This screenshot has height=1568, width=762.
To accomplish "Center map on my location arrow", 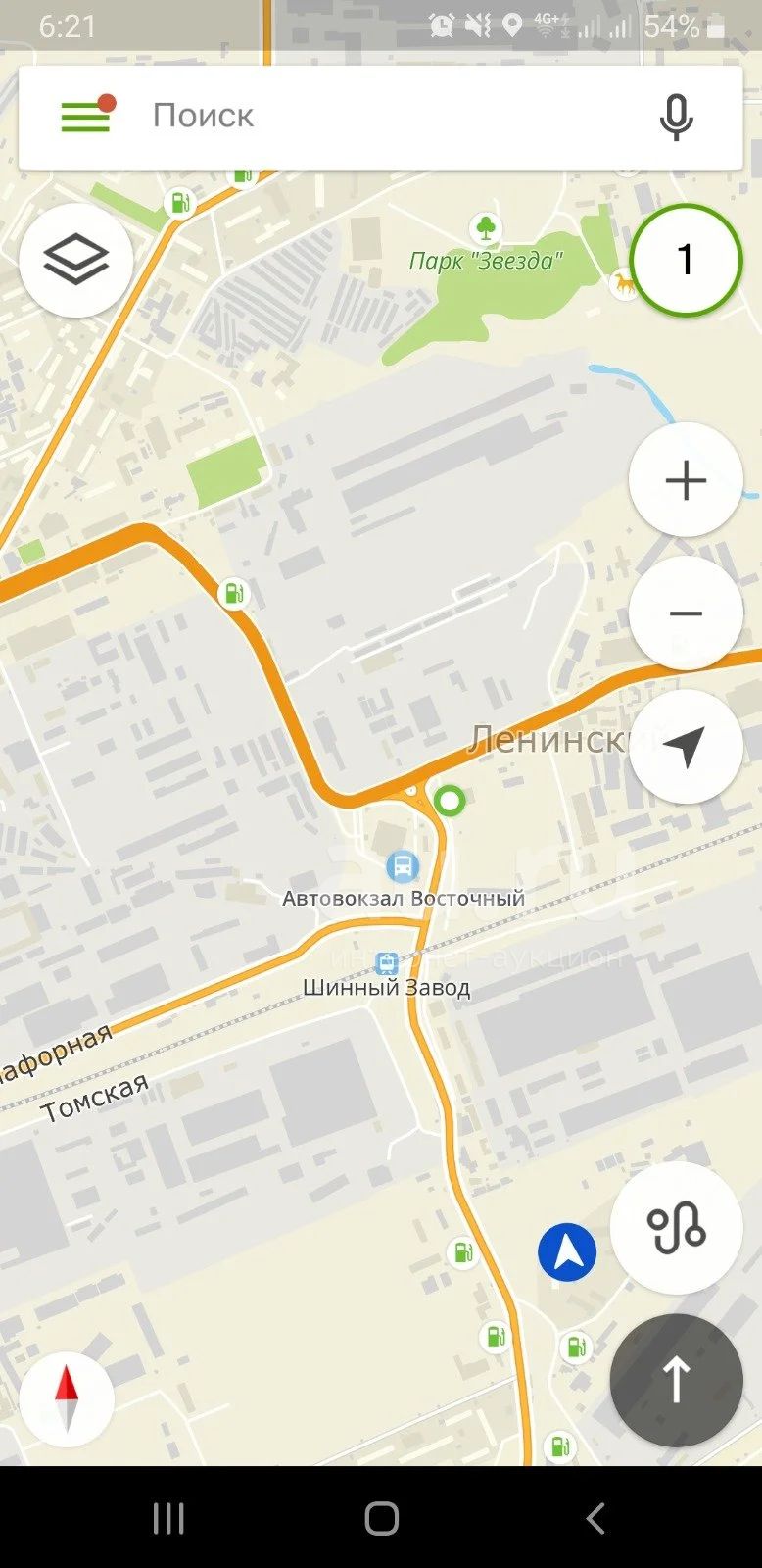I will coord(686,747).
